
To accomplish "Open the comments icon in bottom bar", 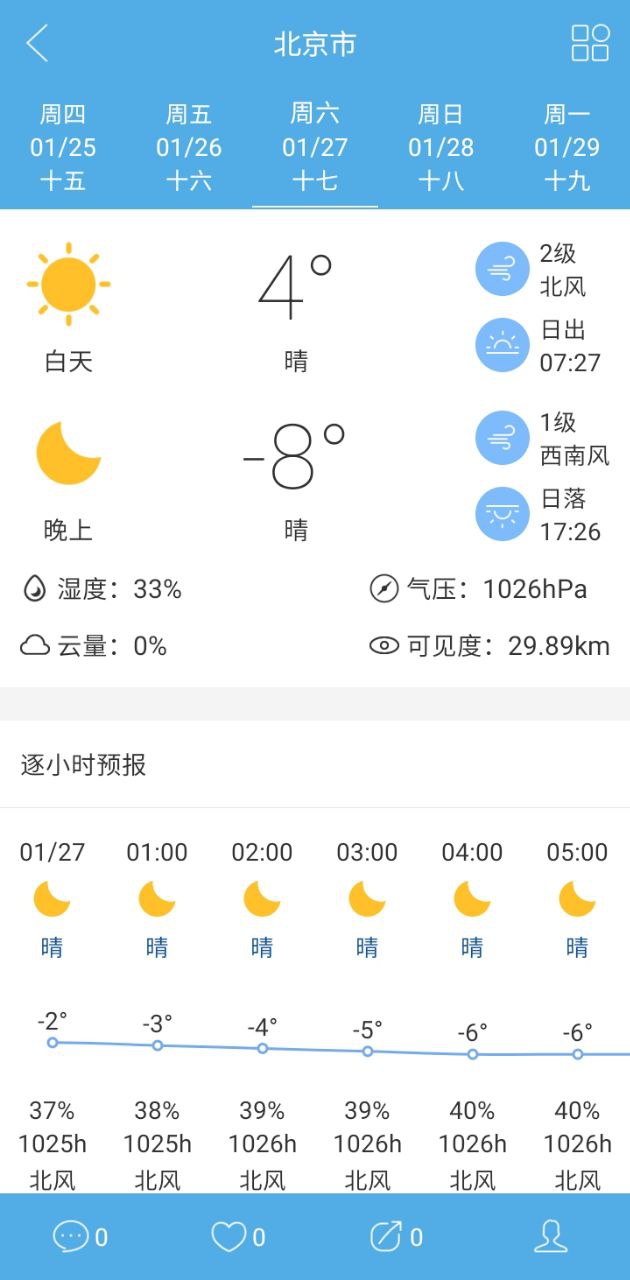I will click(72, 1237).
